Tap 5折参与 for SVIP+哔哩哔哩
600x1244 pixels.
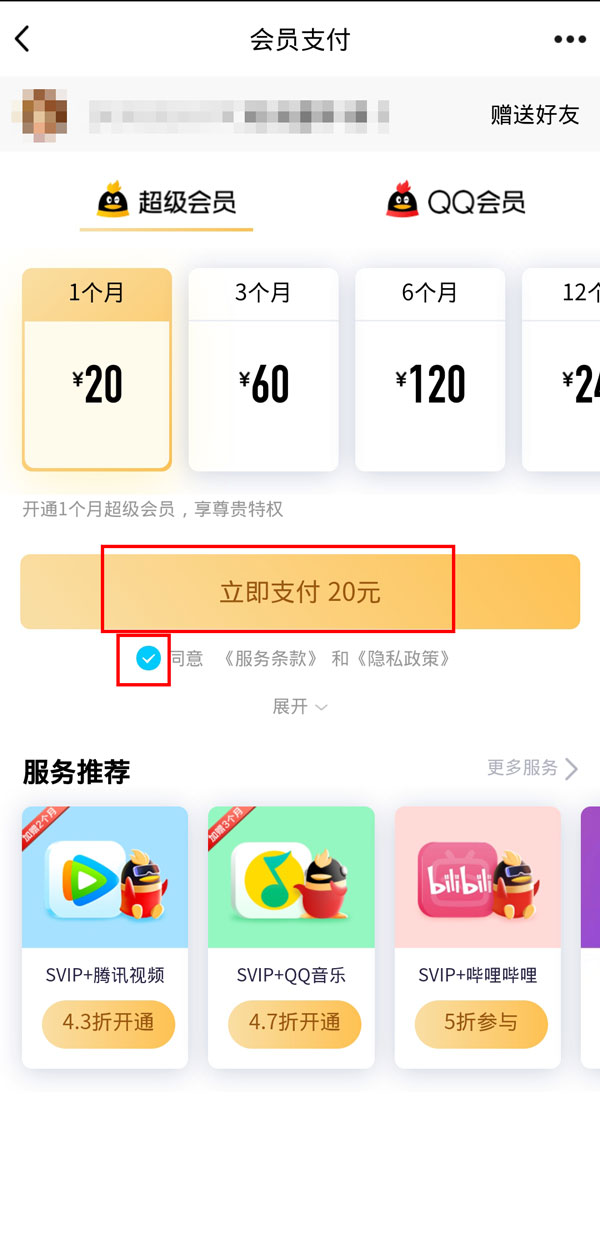481,1023
